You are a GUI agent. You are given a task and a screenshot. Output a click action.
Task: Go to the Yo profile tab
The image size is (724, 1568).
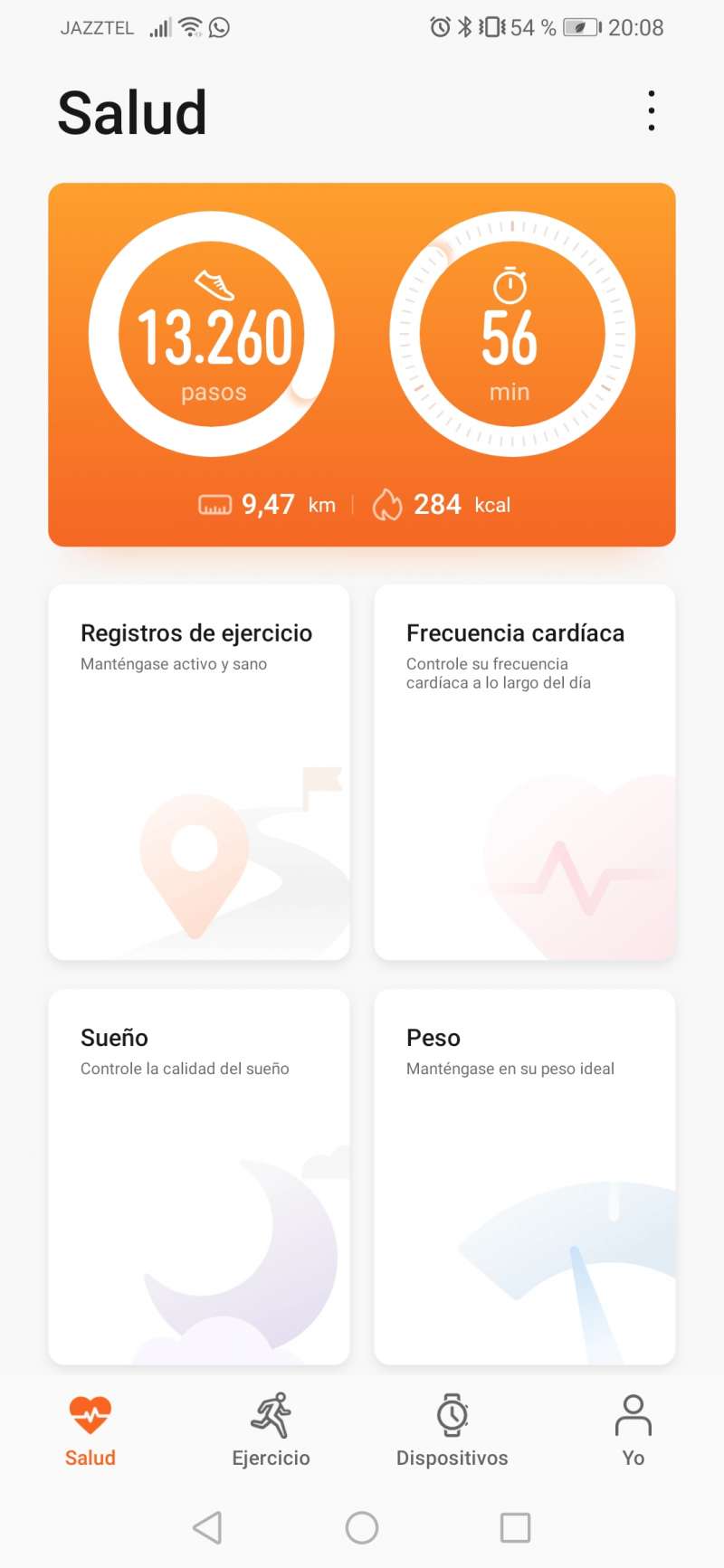pyautogui.click(x=633, y=1430)
